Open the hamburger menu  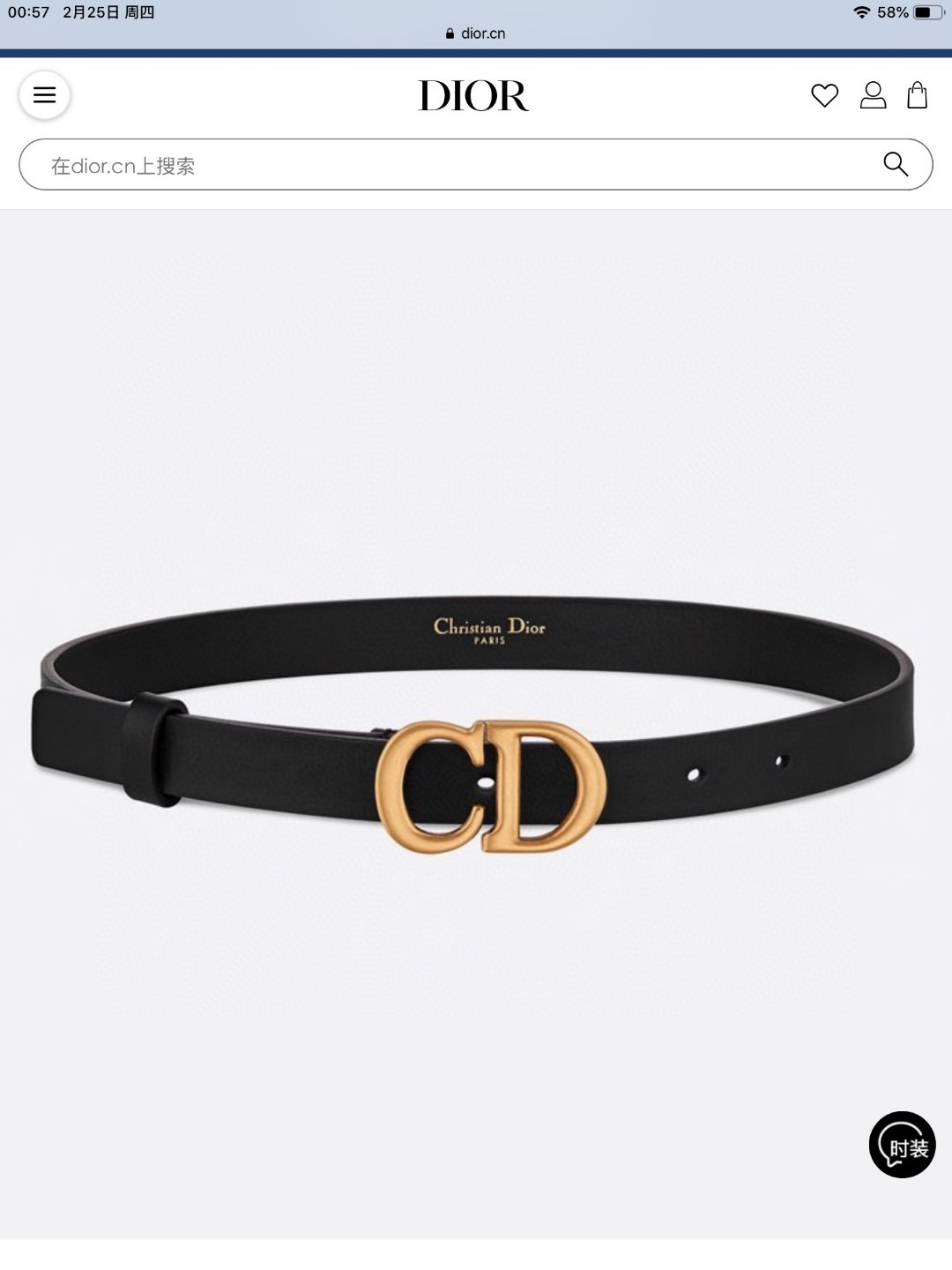(44, 95)
